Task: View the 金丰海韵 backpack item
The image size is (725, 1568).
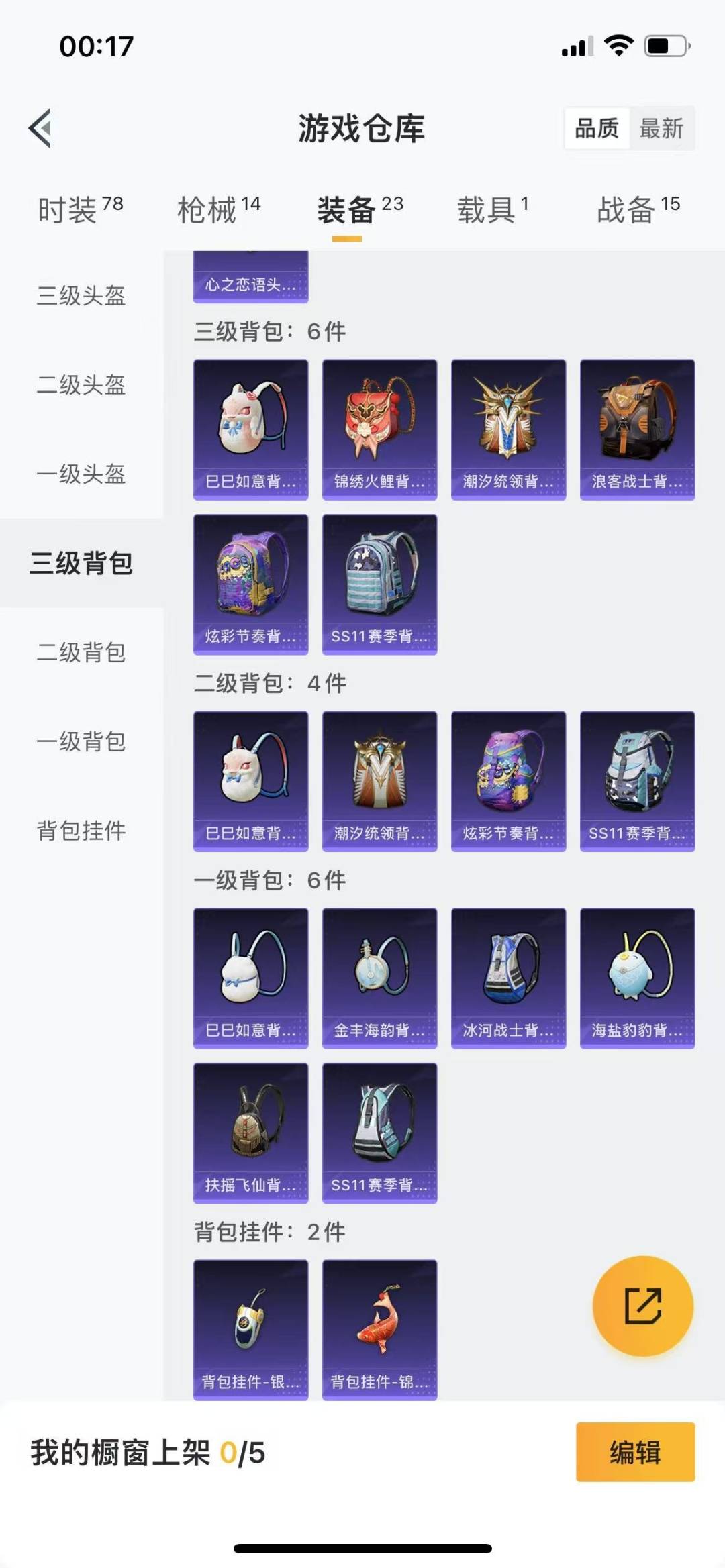Action: point(379,978)
